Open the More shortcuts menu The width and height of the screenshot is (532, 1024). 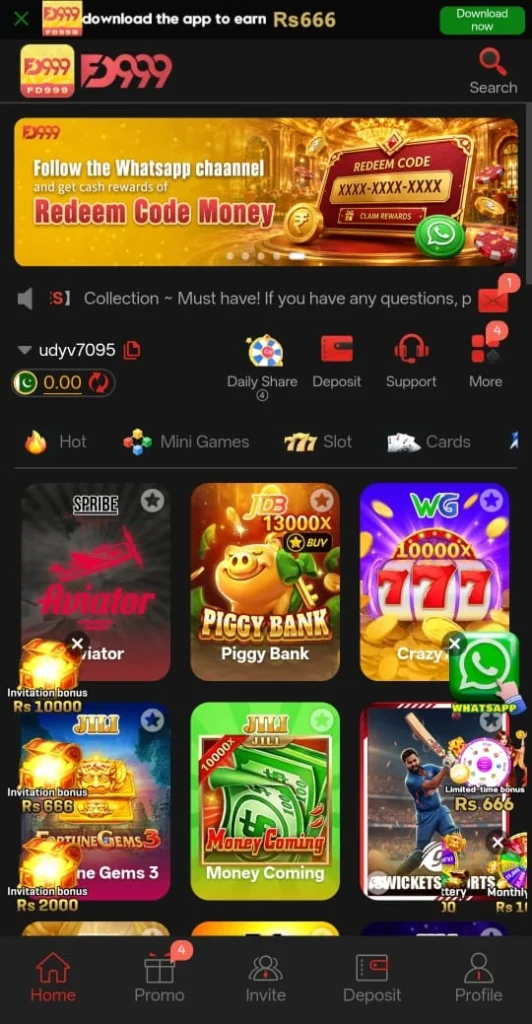click(x=485, y=363)
